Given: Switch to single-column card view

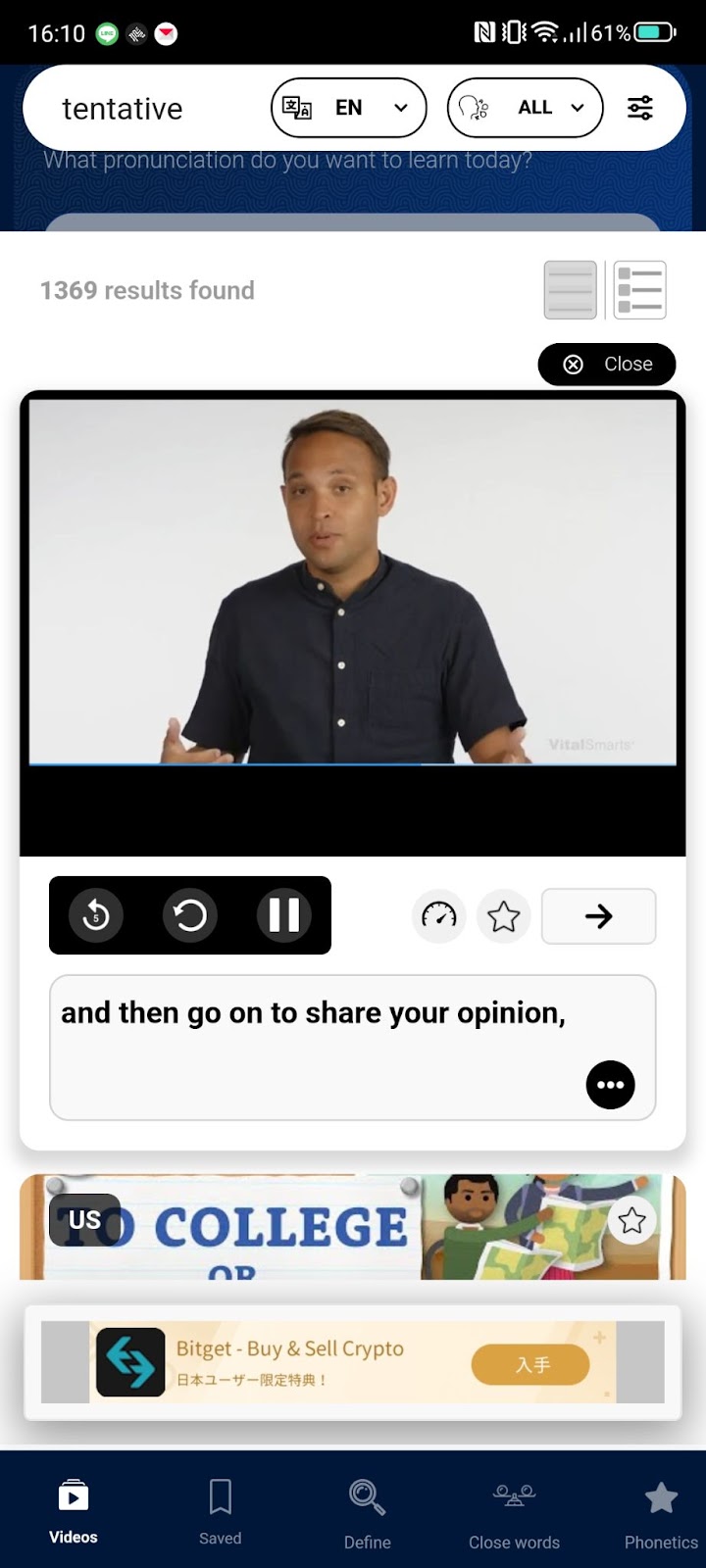Looking at the screenshot, I should tap(570, 290).
